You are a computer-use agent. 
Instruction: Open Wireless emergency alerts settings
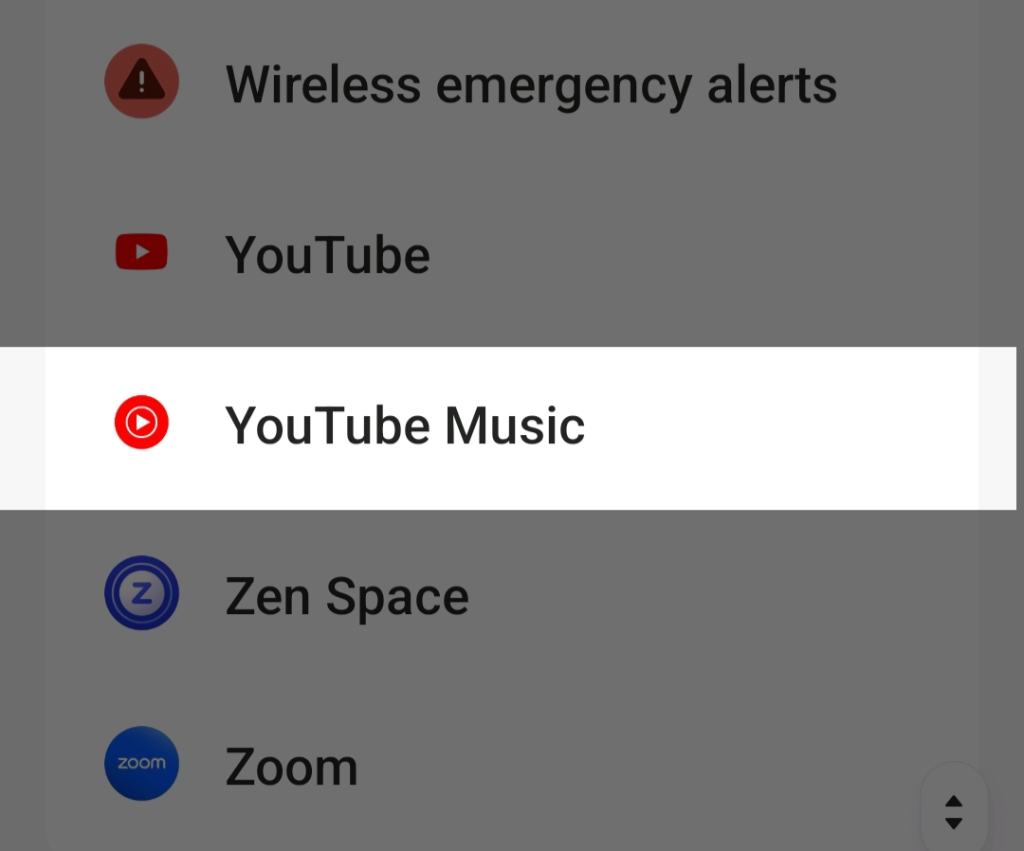(x=530, y=84)
